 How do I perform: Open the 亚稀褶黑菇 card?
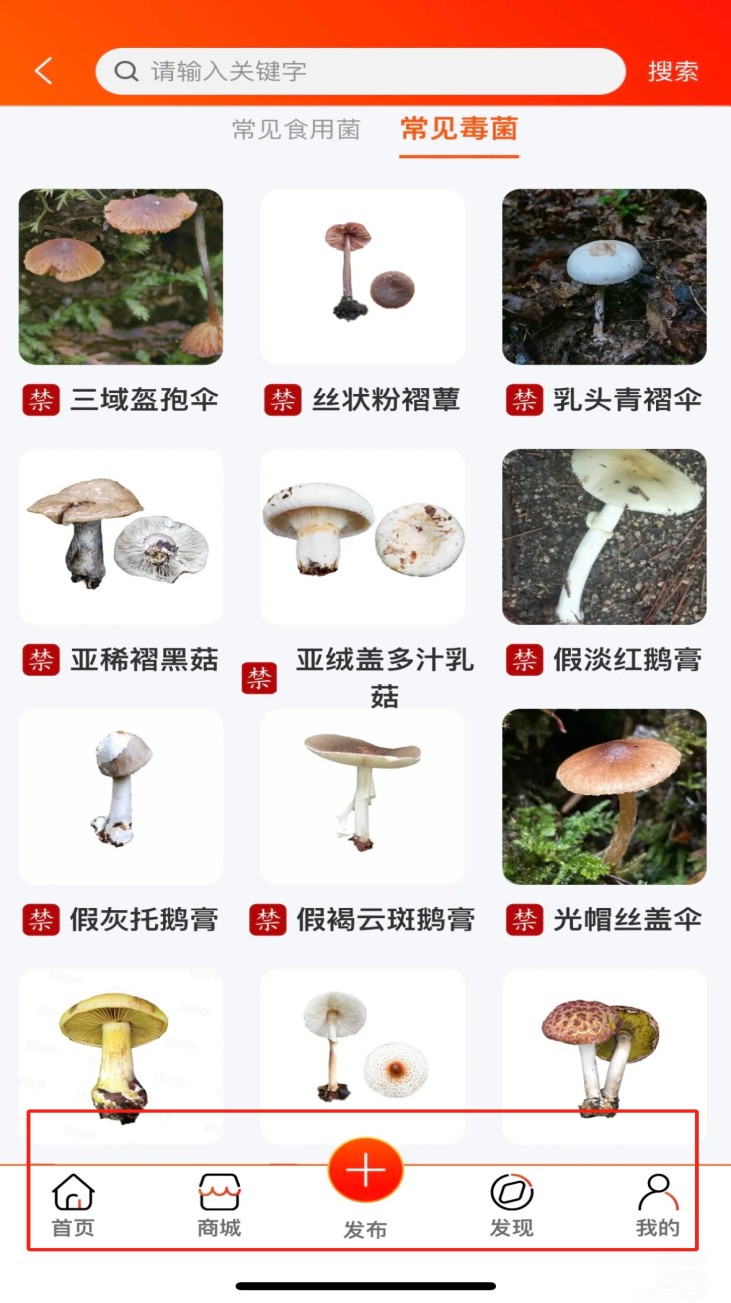(x=121, y=537)
